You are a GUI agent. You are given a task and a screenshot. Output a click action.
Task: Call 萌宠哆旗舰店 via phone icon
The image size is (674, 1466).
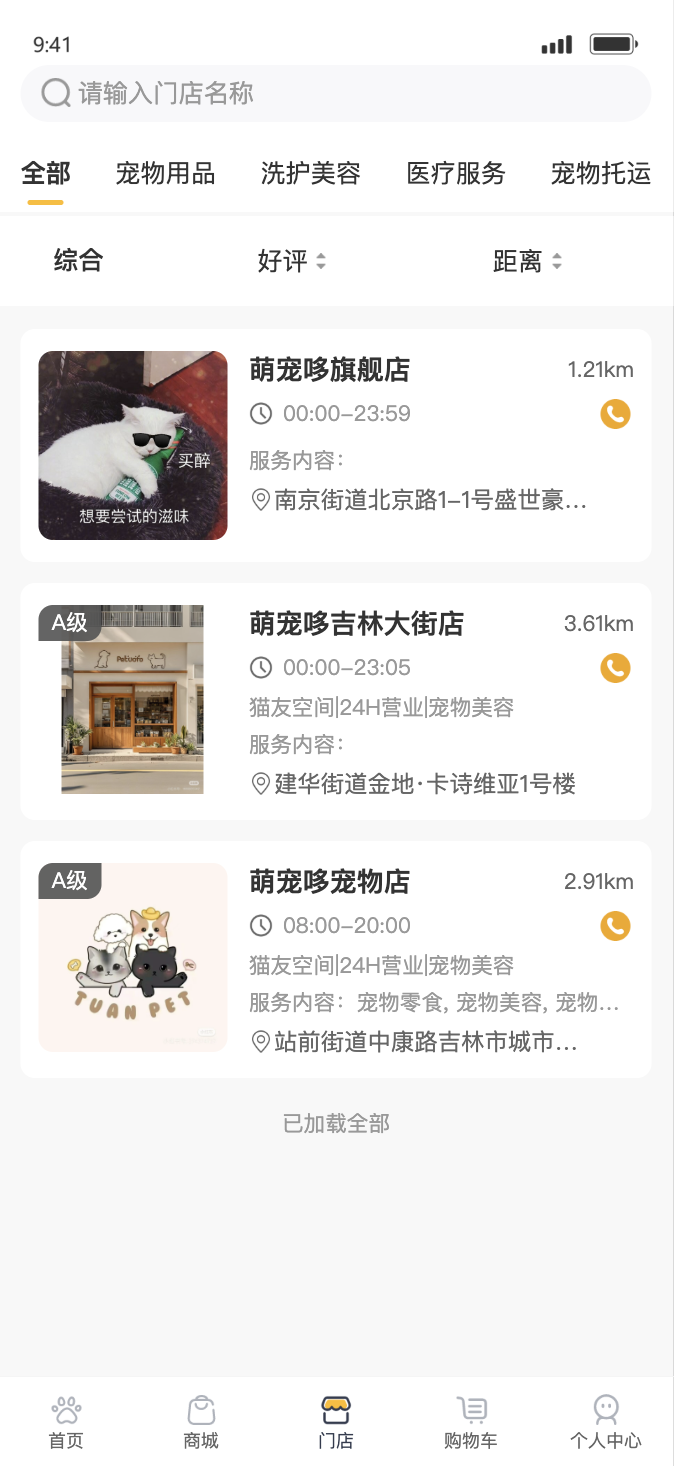tap(615, 414)
